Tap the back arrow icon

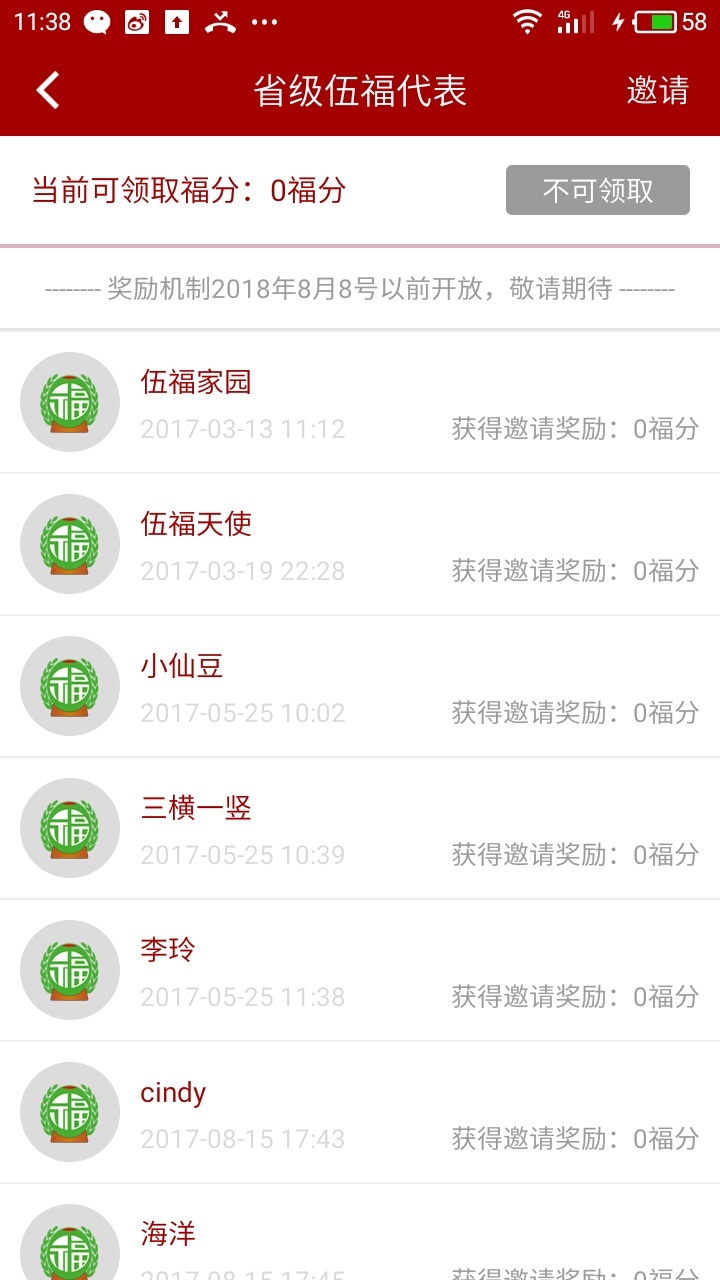[x=45, y=89]
